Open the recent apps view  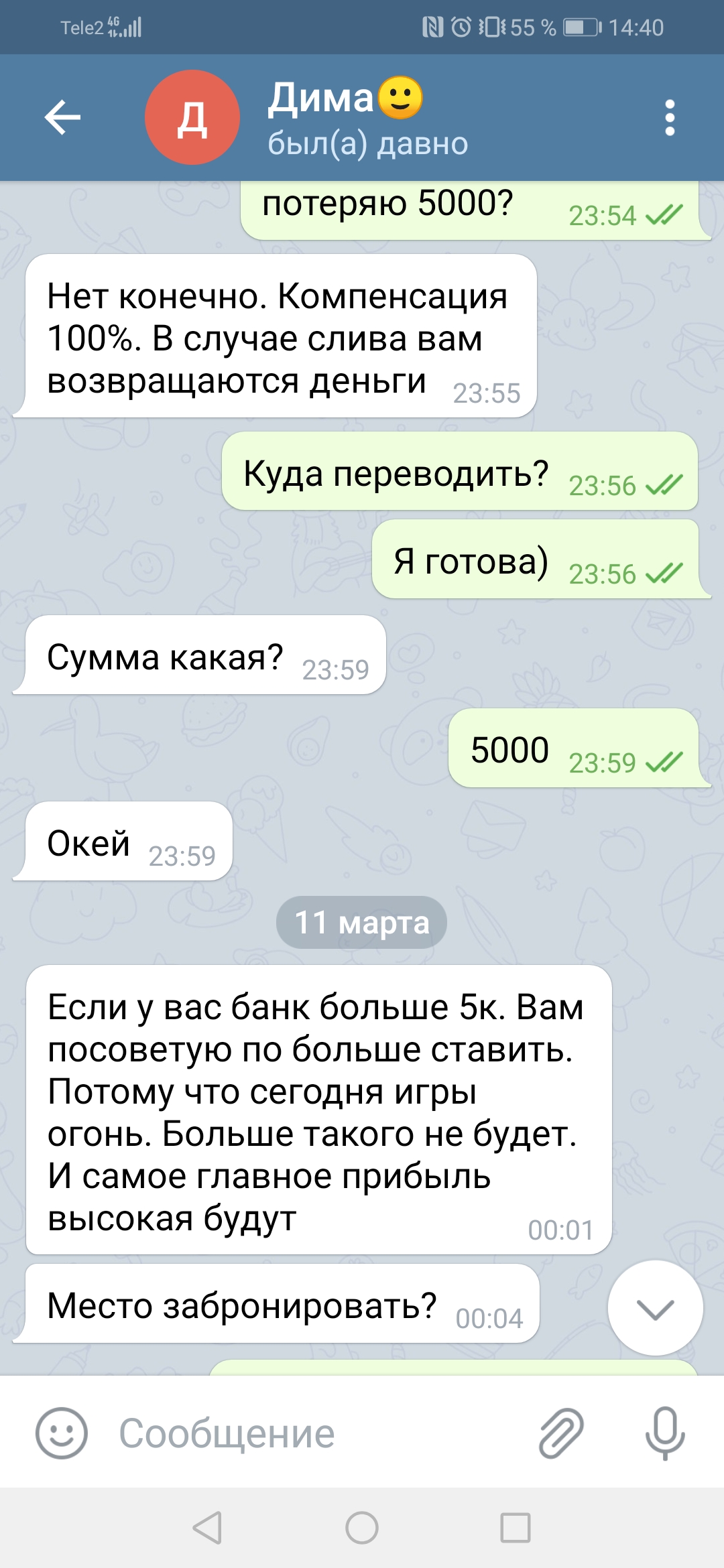pyautogui.click(x=516, y=1528)
